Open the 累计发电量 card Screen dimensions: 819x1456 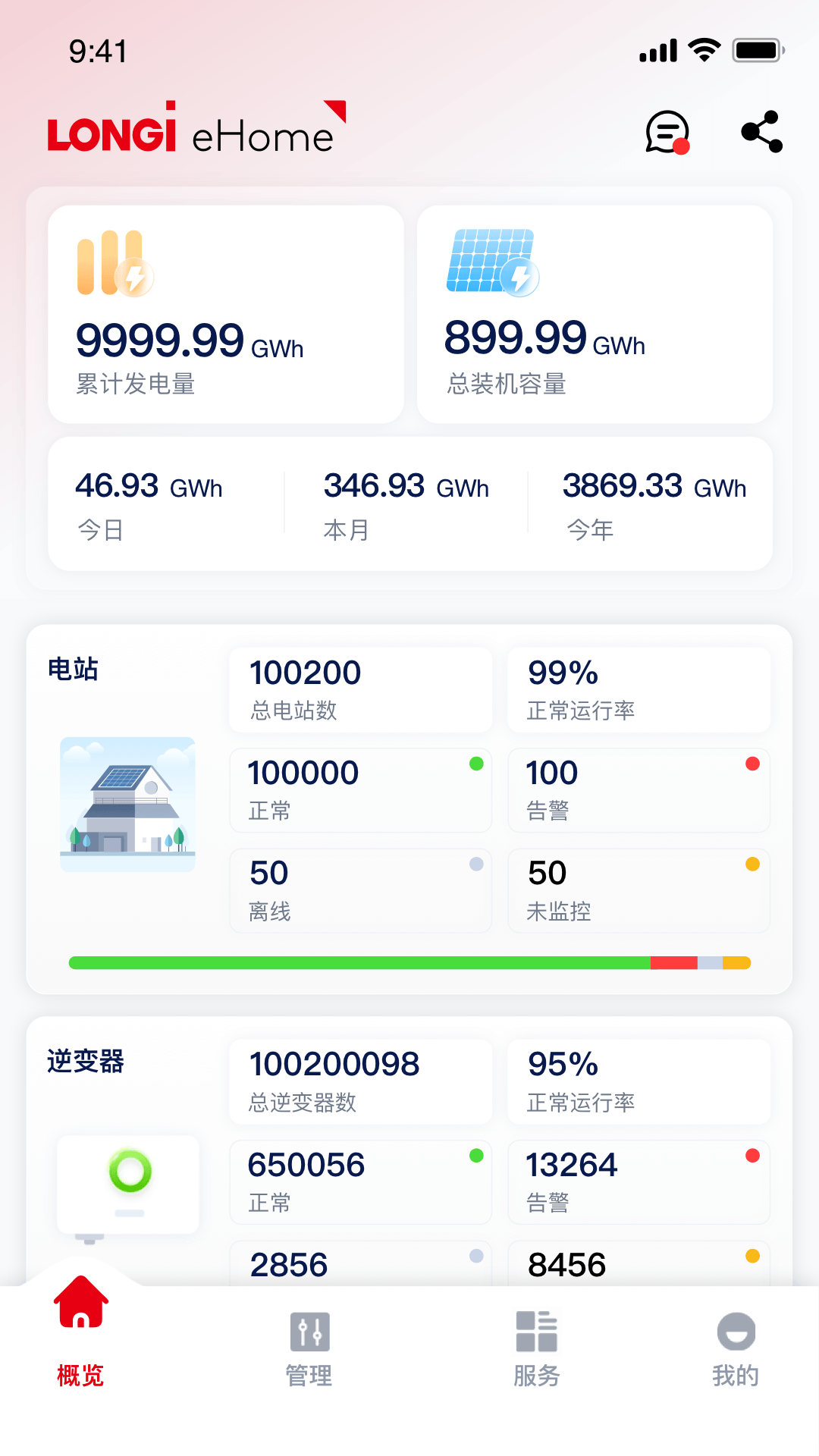(x=224, y=312)
